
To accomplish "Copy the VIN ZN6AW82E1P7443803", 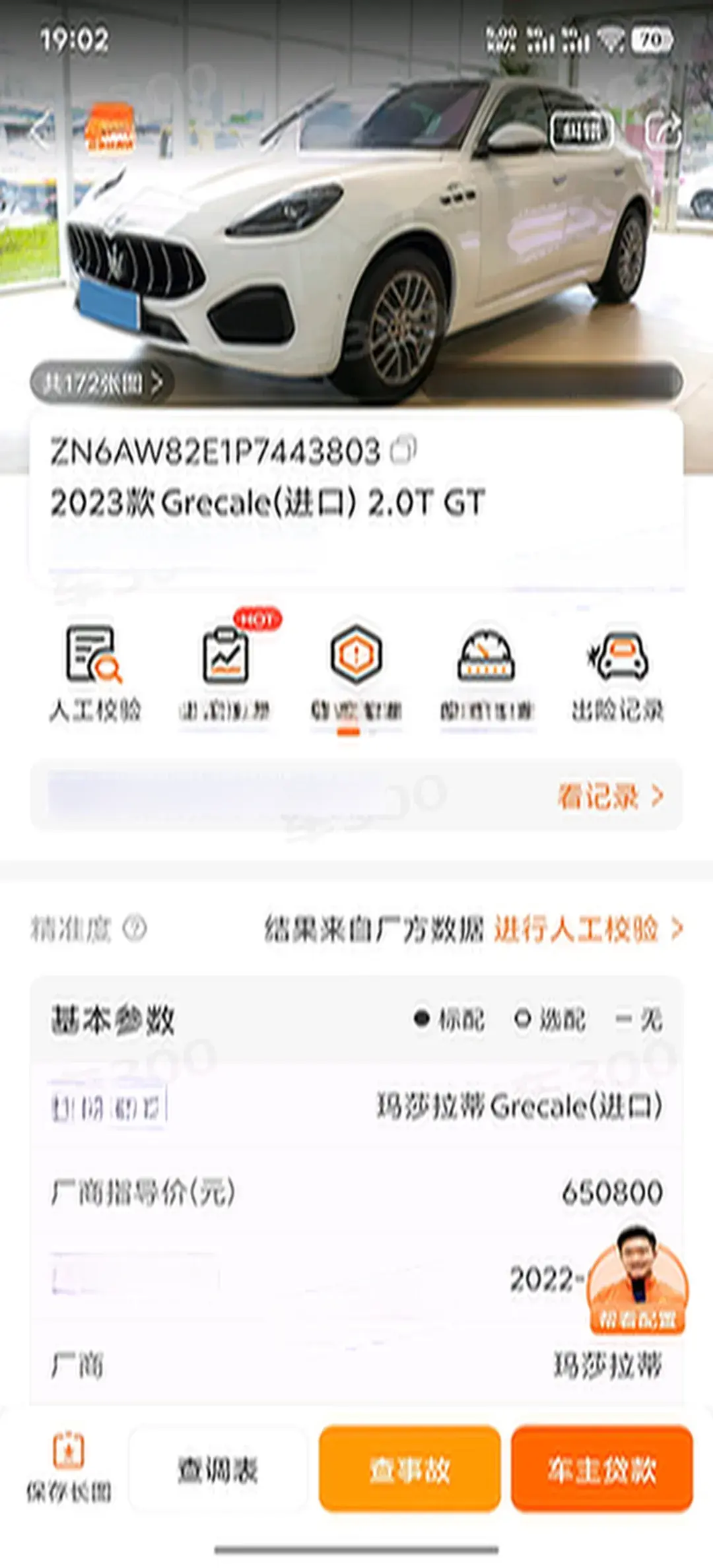I will (403, 450).
